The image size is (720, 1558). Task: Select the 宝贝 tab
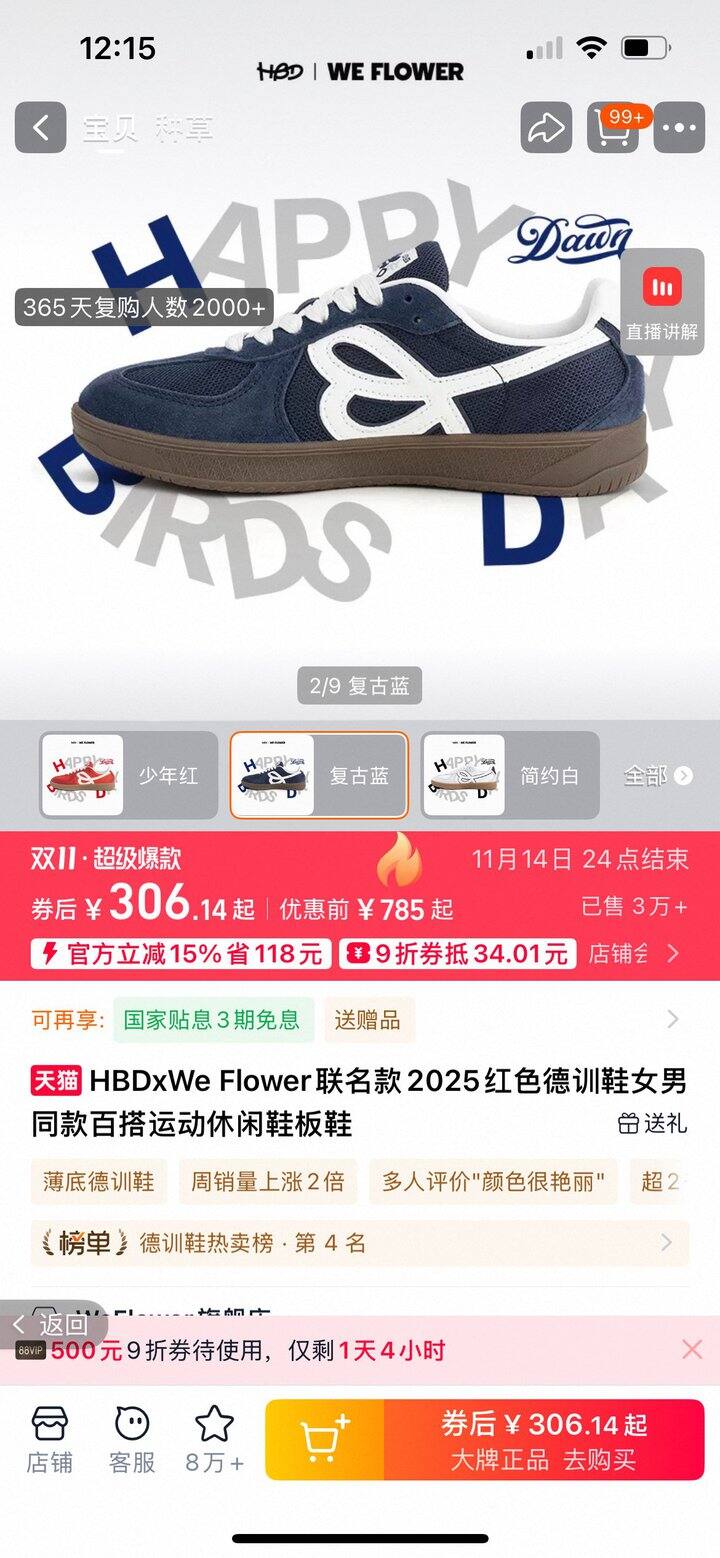(110, 128)
